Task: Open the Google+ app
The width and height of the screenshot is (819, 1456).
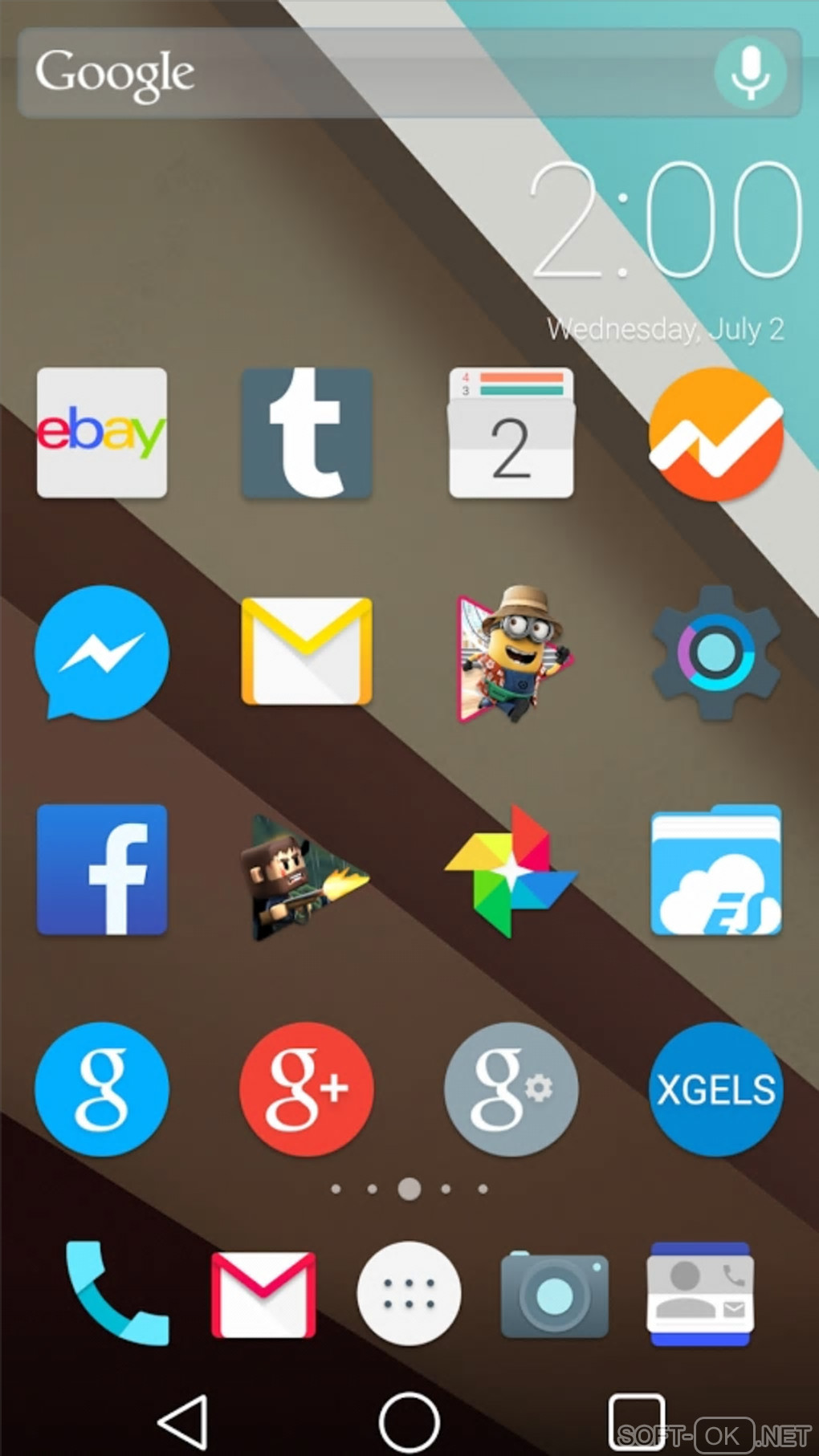Action: [x=307, y=1089]
